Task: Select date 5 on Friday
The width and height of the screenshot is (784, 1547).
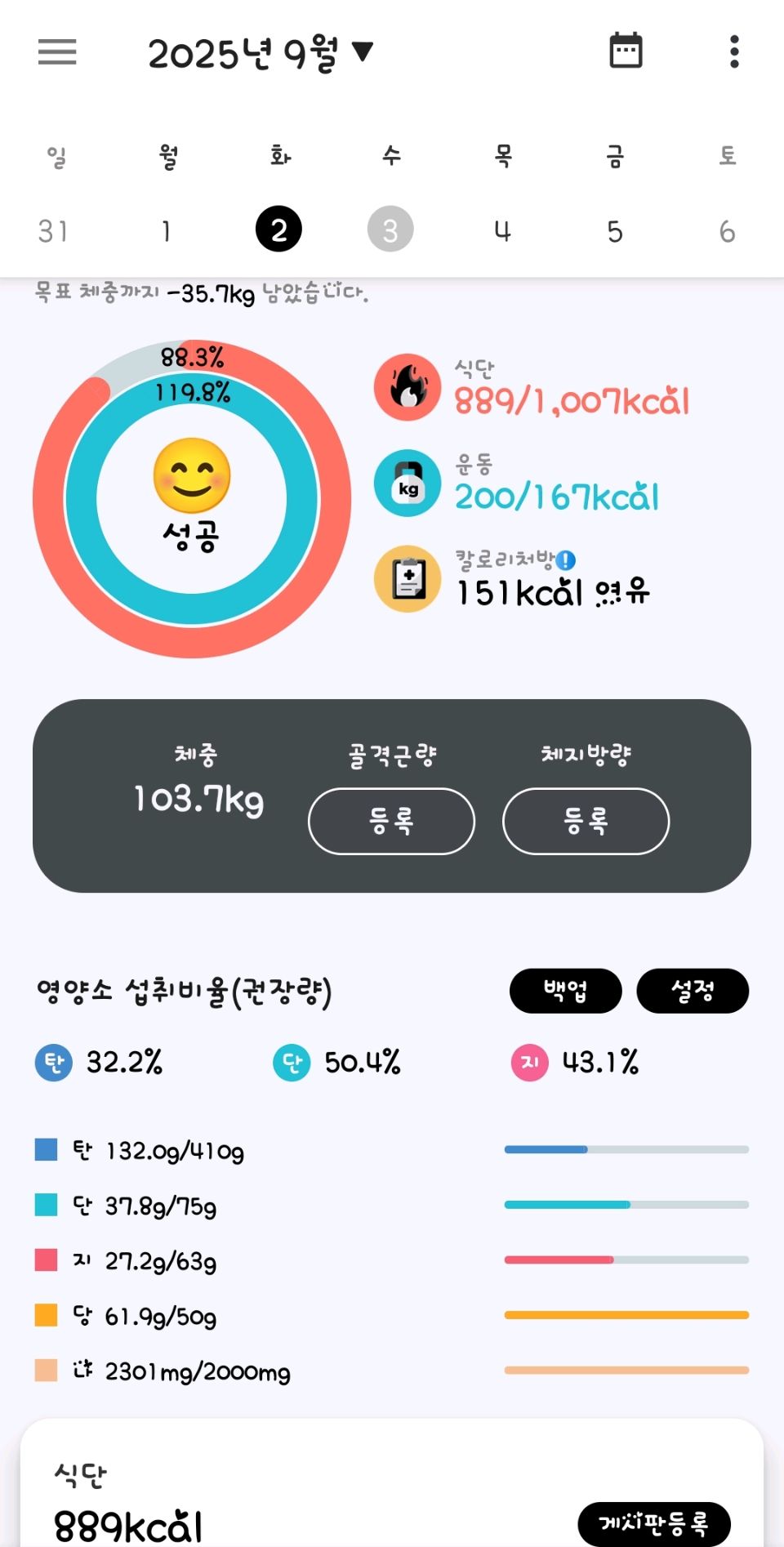Action: coord(615,231)
